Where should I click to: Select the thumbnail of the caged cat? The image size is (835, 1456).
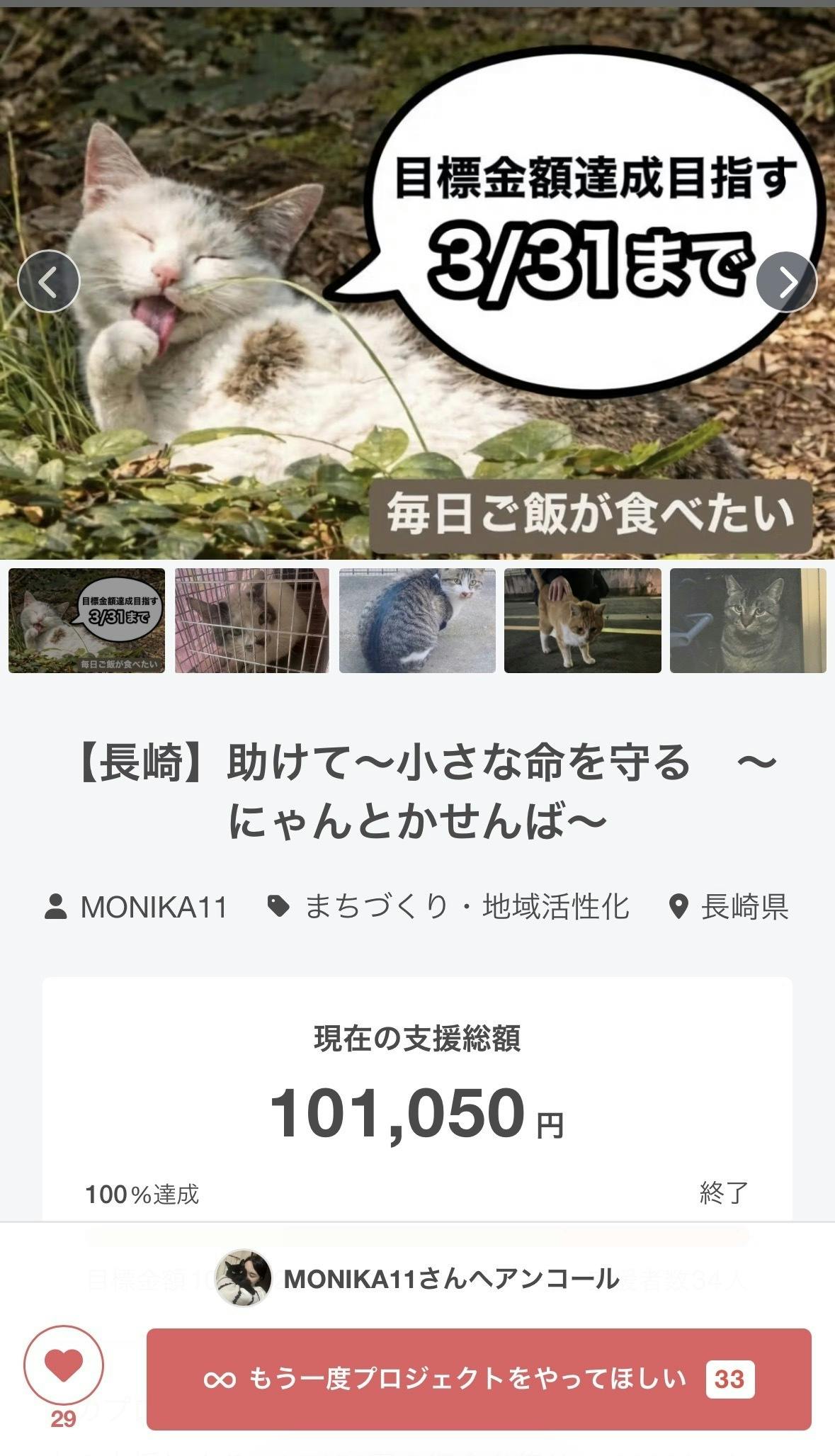(252, 620)
